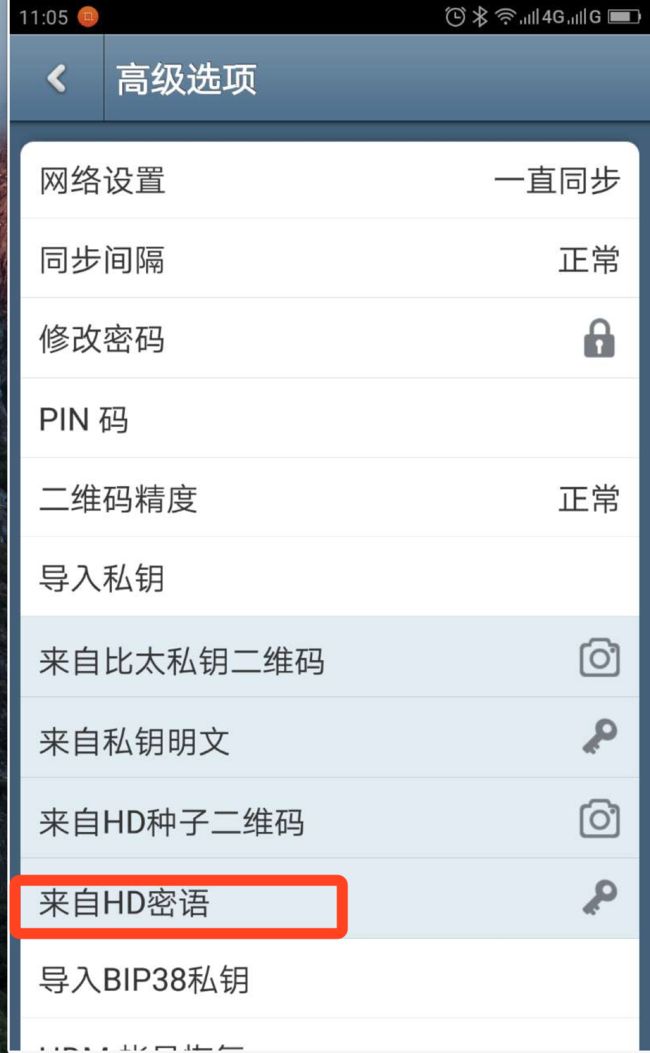Open 网络设置 option
The width and height of the screenshot is (650, 1053).
329,180
